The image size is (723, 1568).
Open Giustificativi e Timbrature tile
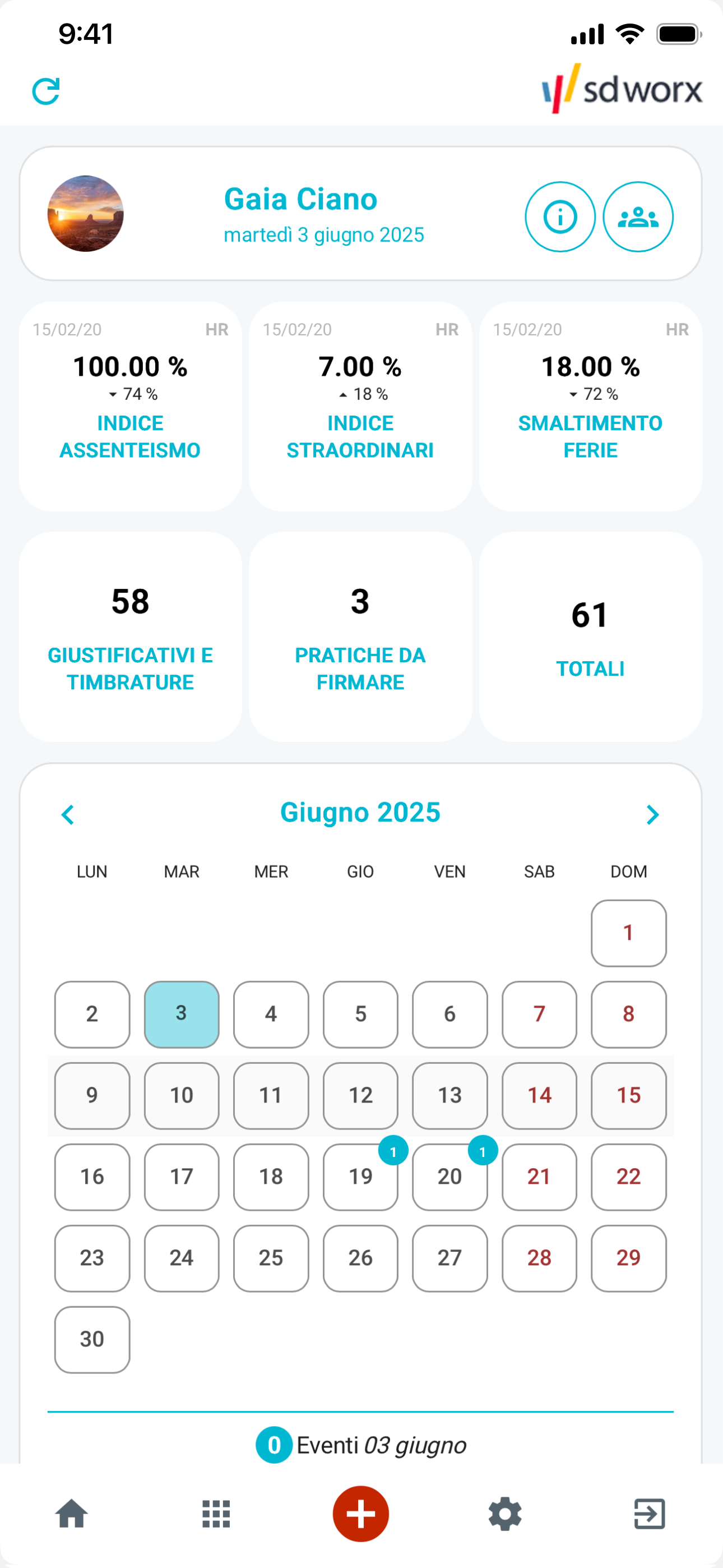pyautogui.click(x=130, y=637)
